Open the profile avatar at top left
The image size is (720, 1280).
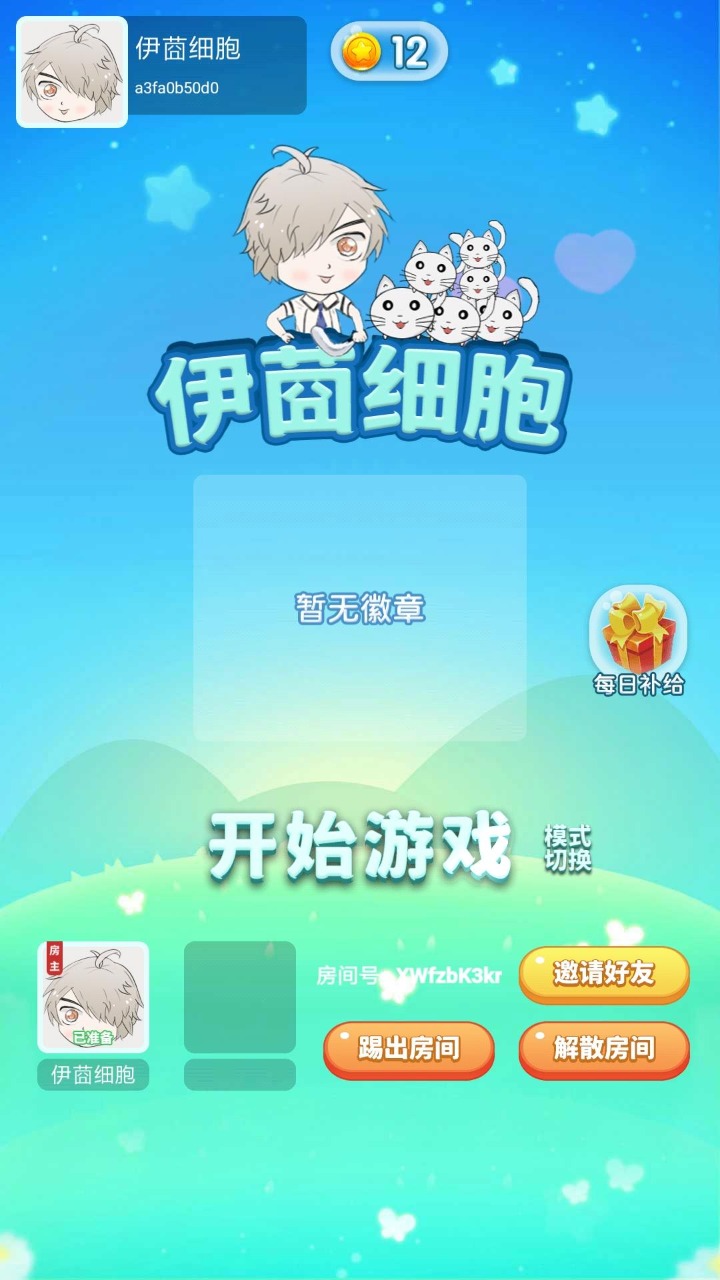pyautogui.click(x=72, y=72)
